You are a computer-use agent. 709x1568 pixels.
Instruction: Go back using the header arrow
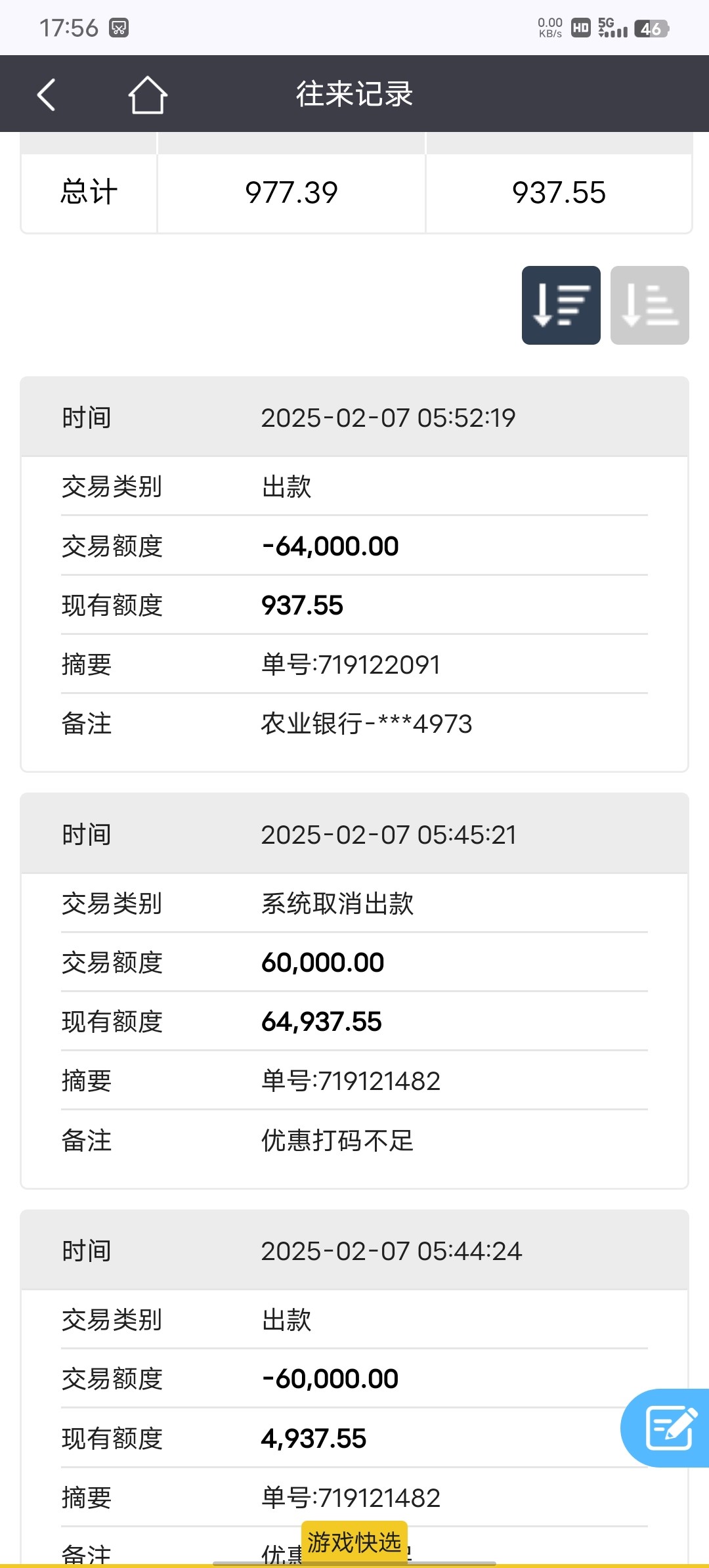point(46,95)
